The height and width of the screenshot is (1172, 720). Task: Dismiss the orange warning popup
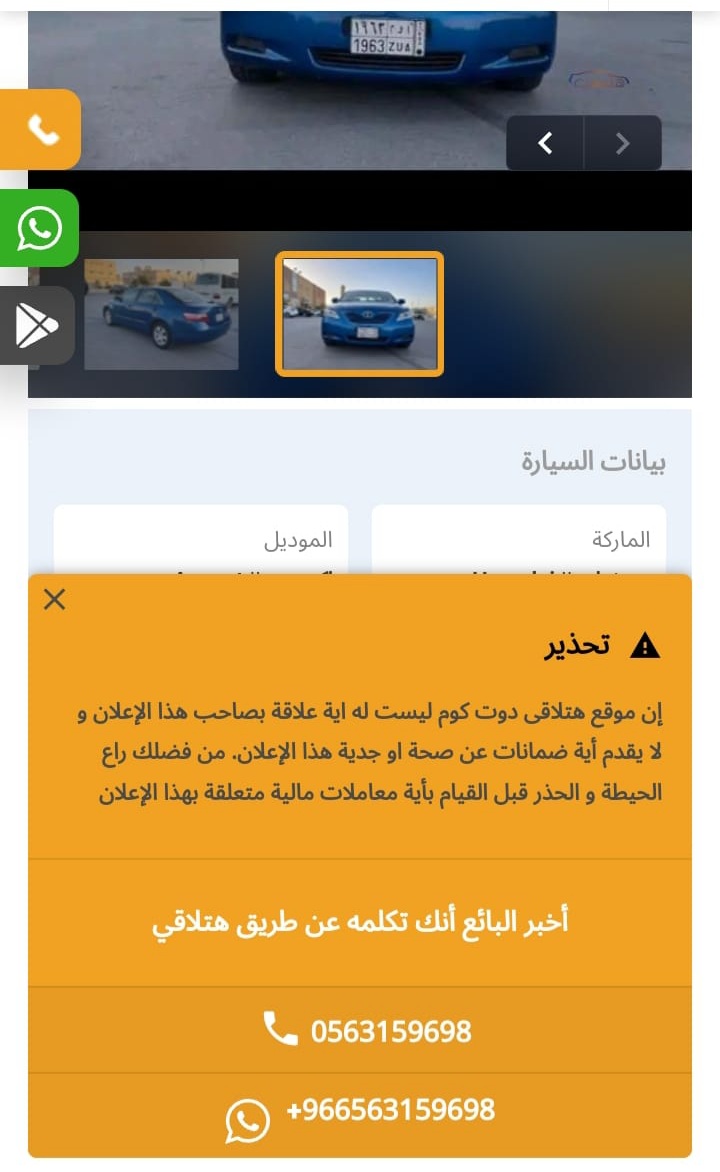pyautogui.click(x=55, y=599)
